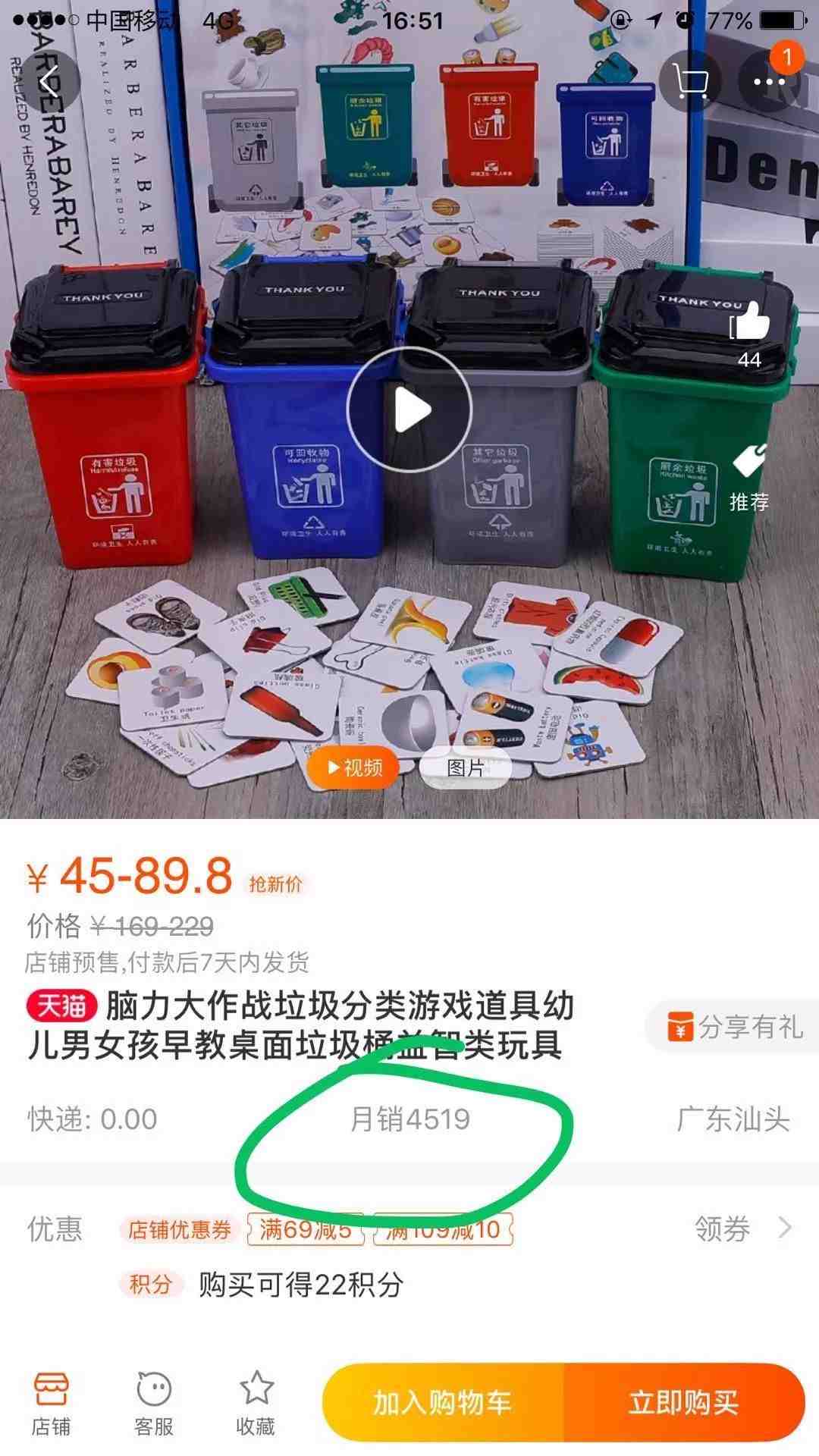The height and width of the screenshot is (1456, 819).
Task: Contact 客服 customer service
Action: [x=154, y=1403]
